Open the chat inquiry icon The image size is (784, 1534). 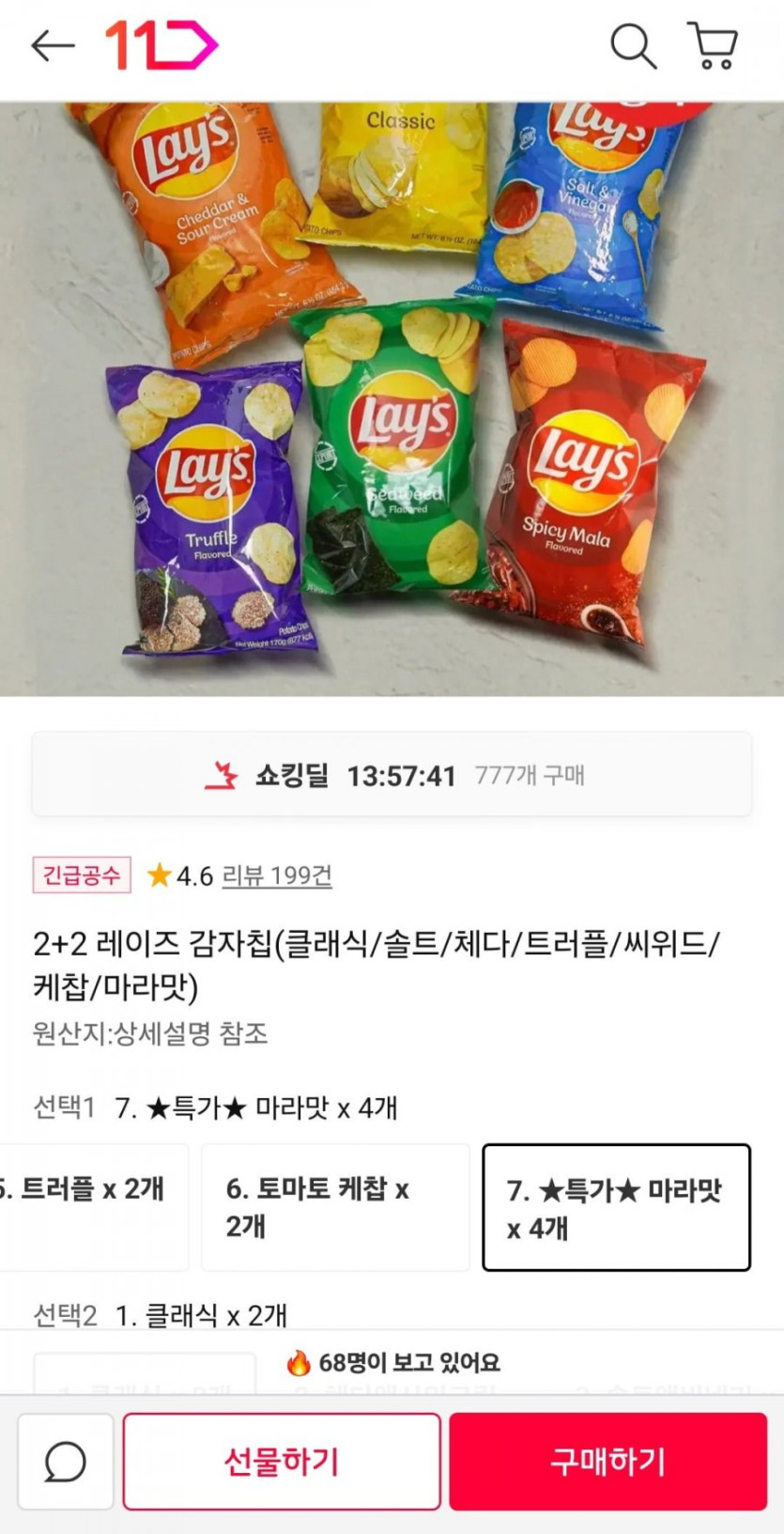[66, 1462]
